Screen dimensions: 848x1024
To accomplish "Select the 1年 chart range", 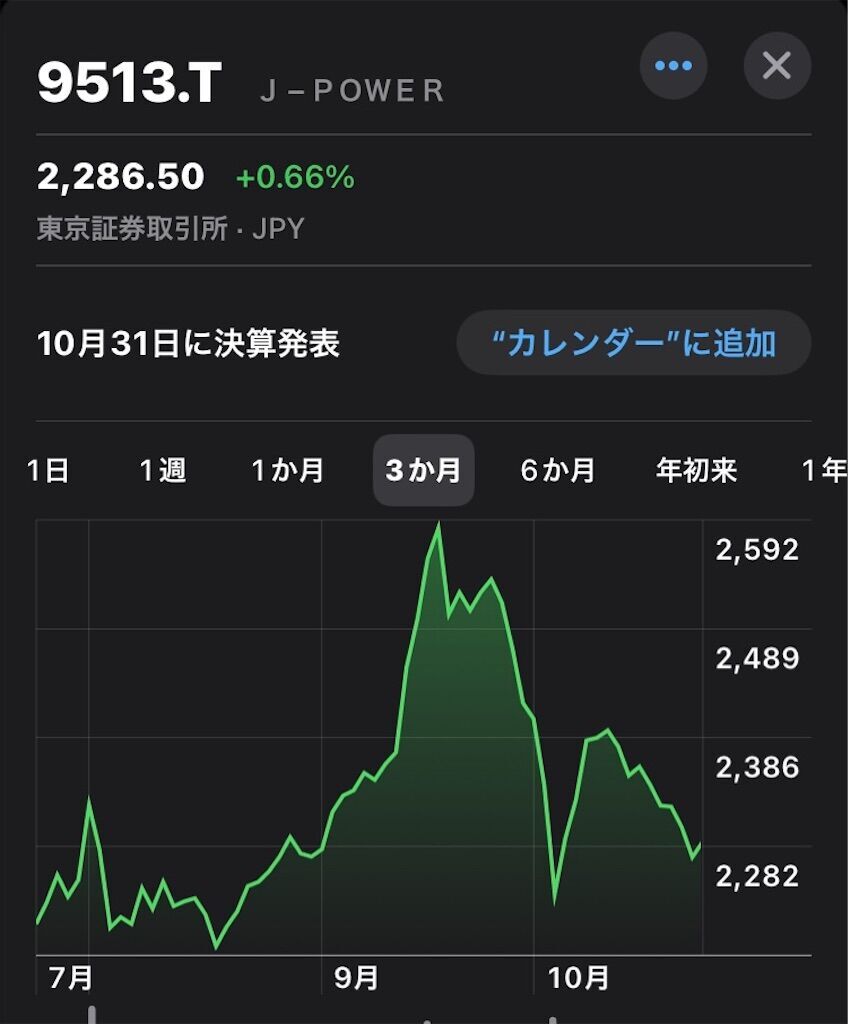I will coord(826,470).
